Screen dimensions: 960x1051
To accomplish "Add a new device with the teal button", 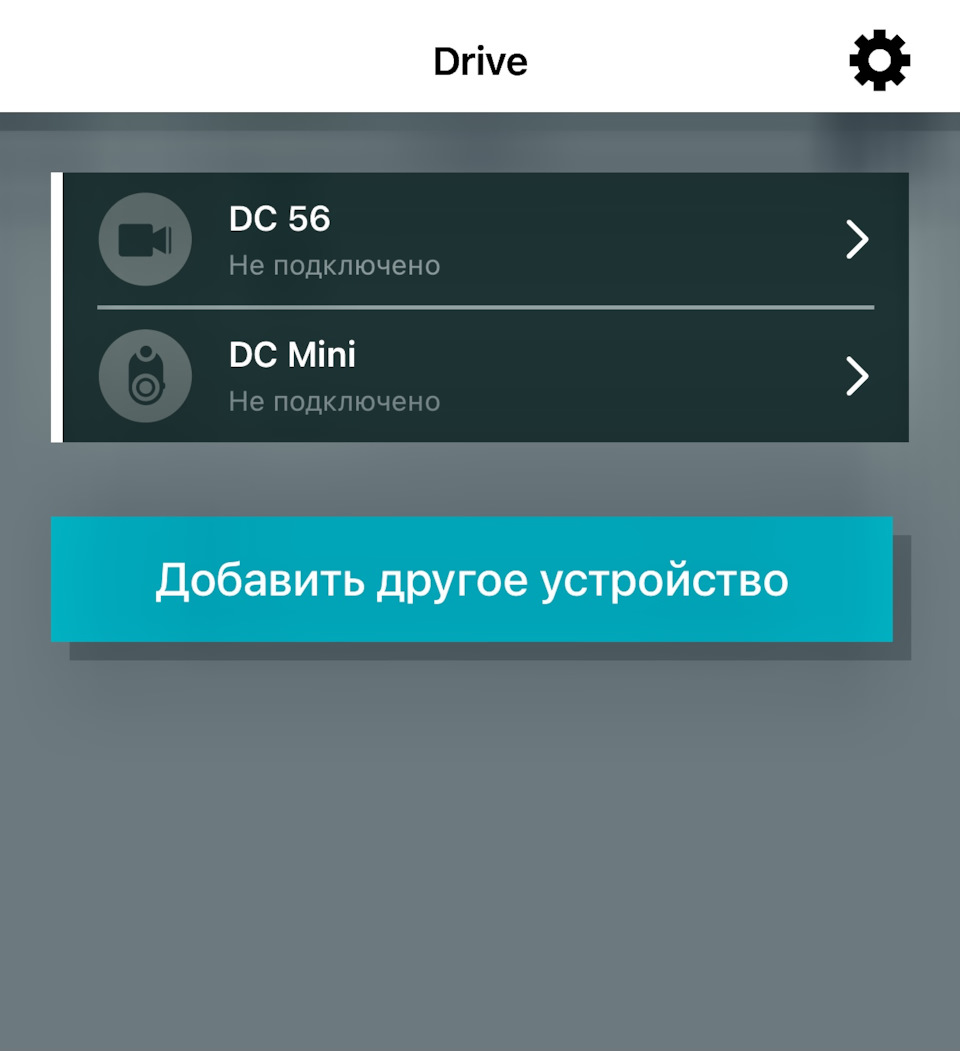I will [470, 579].
